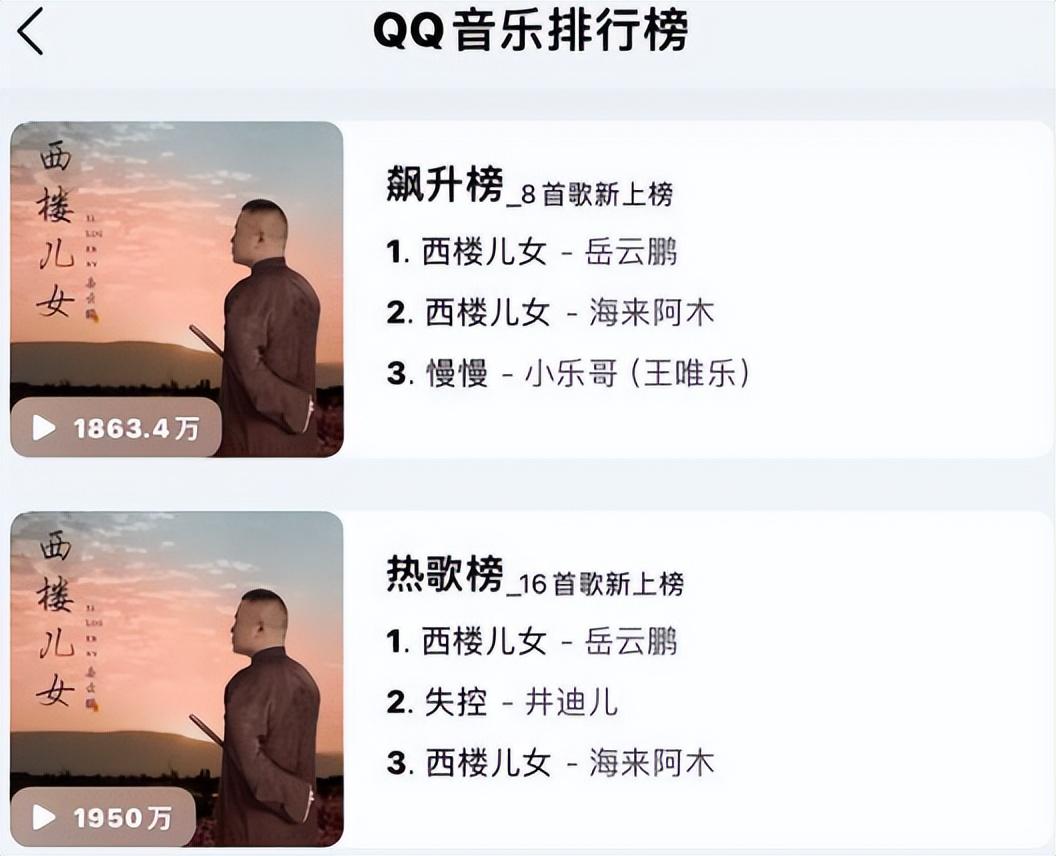Go back using the top-left arrow
Screen dimensions: 1056x856
pos(31,31)
